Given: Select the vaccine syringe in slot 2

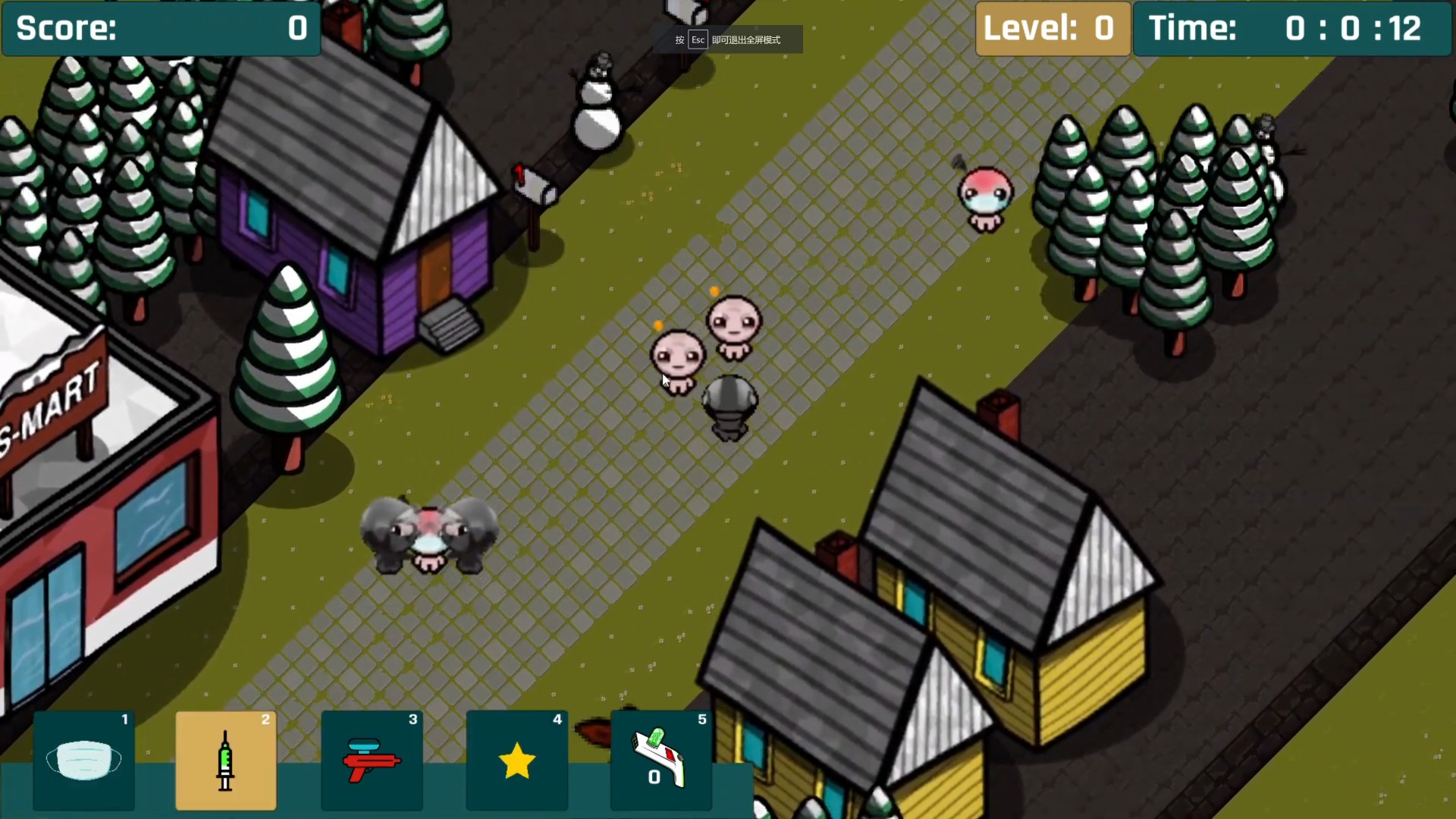Looking at the screenshot, I should tap(225, 761).
